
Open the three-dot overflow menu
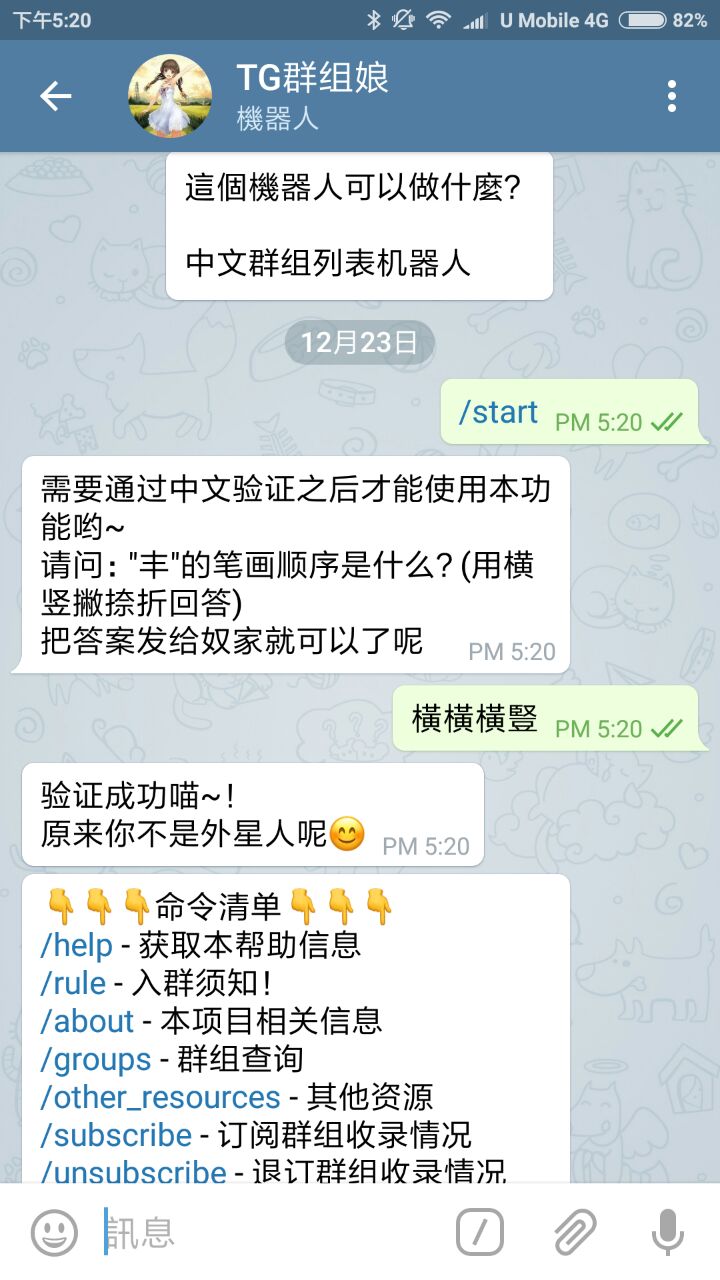pos(671,96)
